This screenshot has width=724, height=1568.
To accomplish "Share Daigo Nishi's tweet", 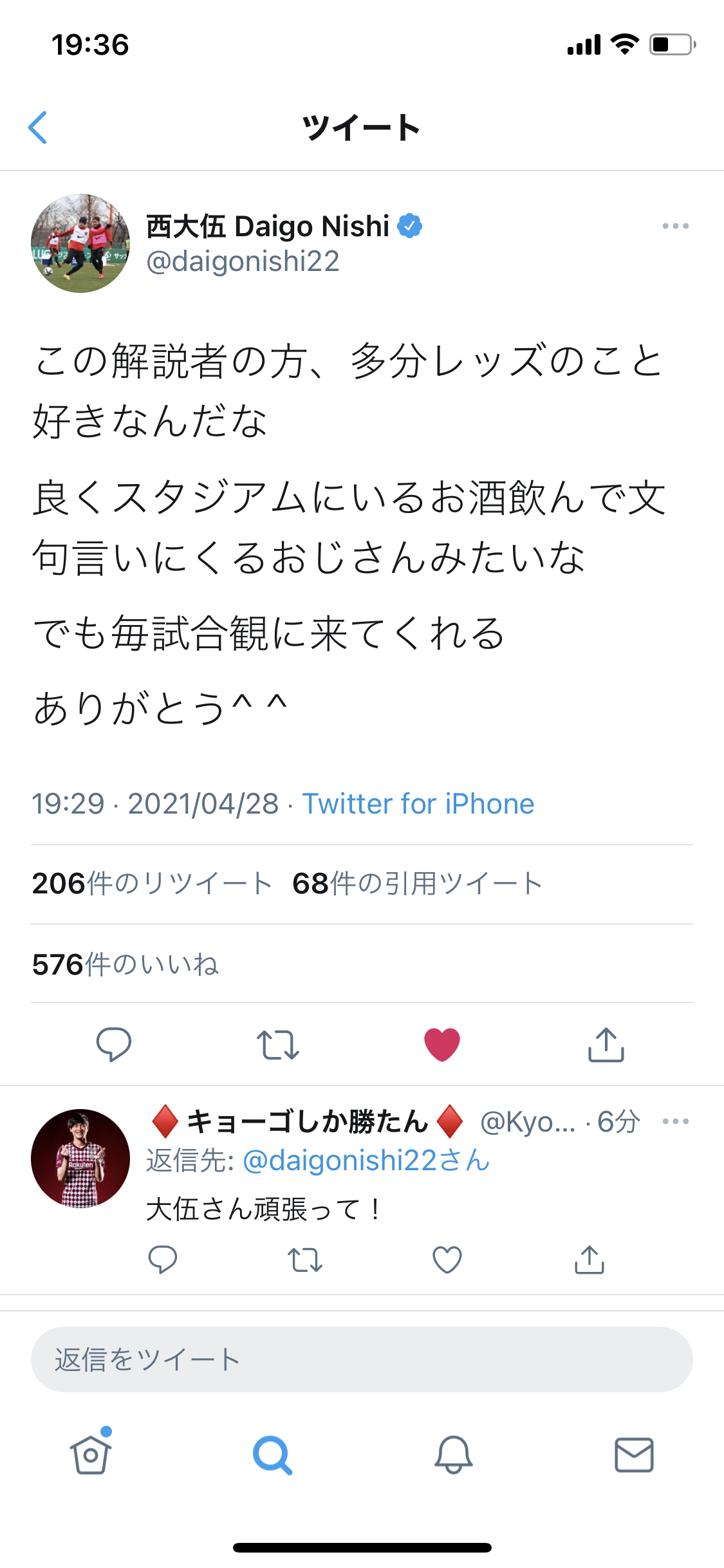I will (606, 1044).
